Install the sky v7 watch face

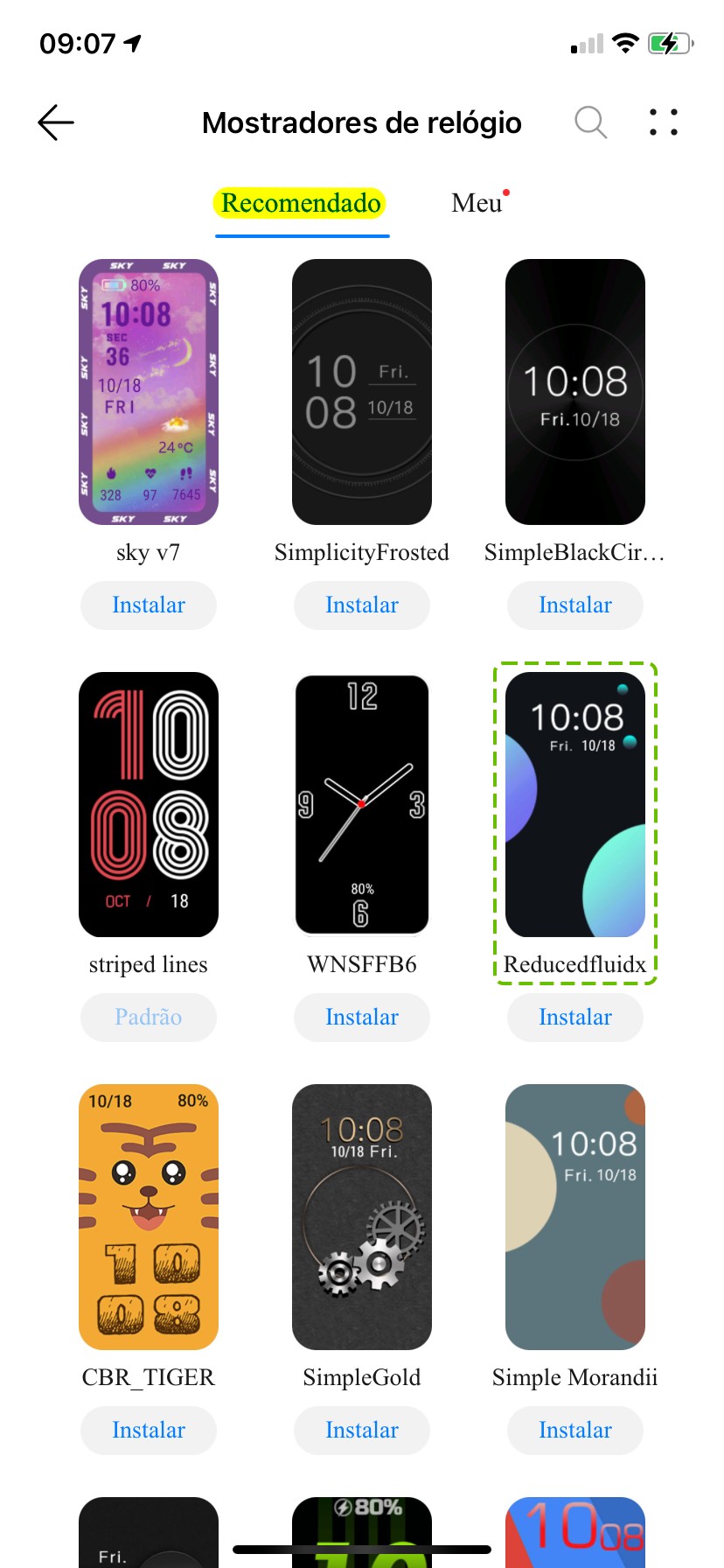point(149,605)
